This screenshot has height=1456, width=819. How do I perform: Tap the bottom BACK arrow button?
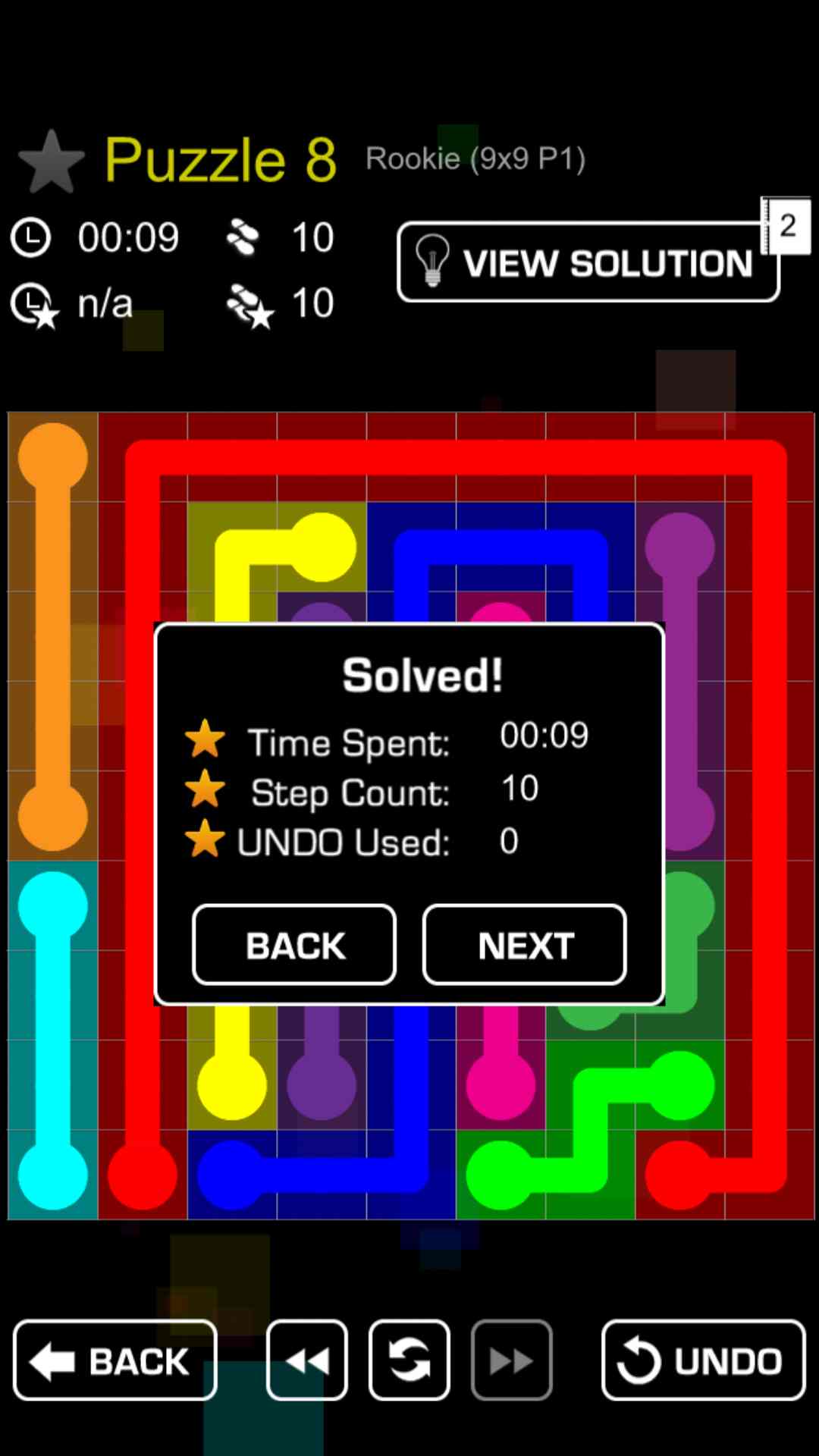click(x=115, y=1360)
